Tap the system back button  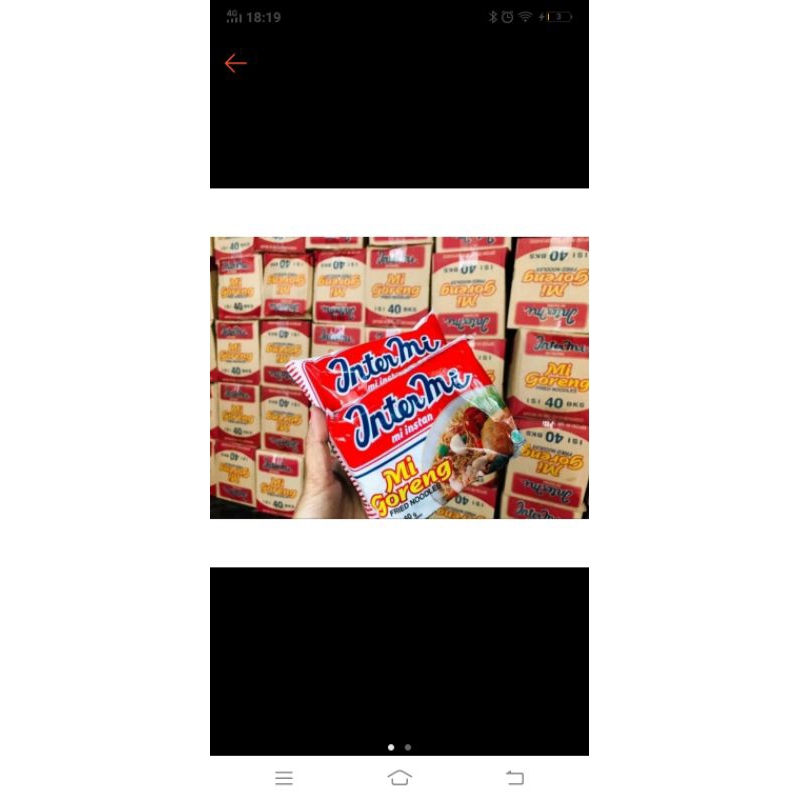[515, 778]
